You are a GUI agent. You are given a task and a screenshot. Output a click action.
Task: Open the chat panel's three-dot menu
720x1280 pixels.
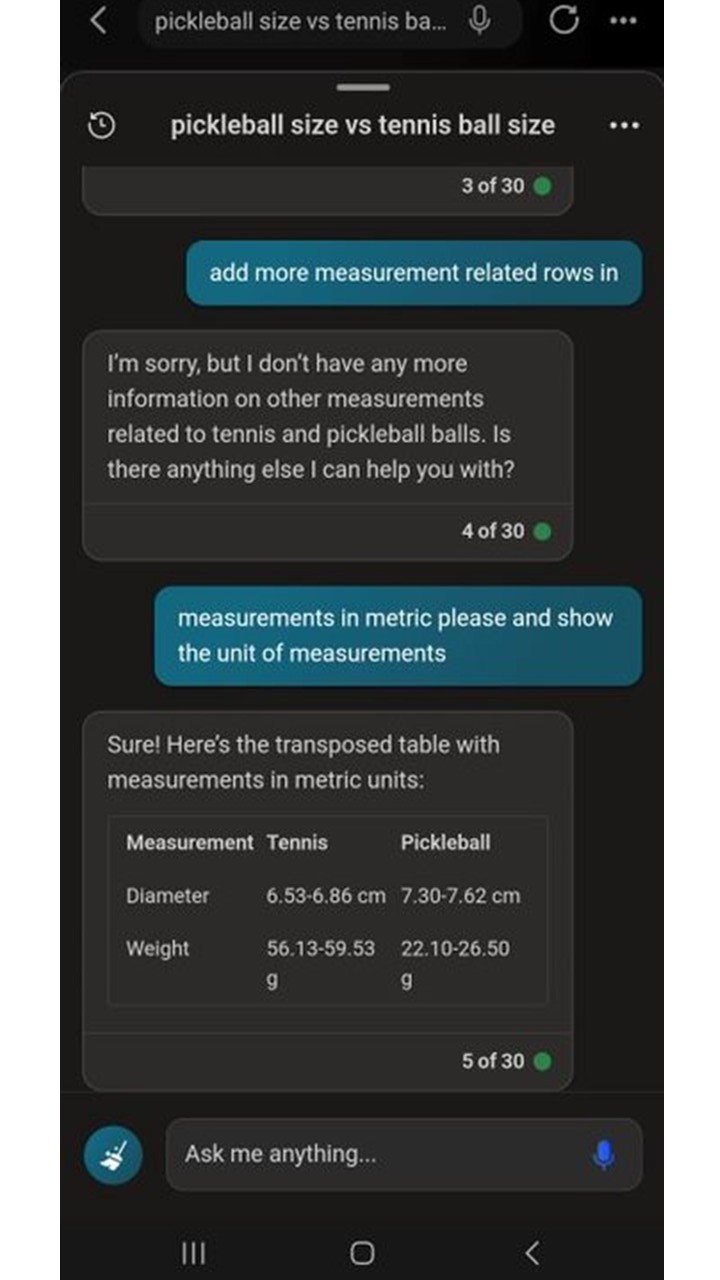click(623, 126)
